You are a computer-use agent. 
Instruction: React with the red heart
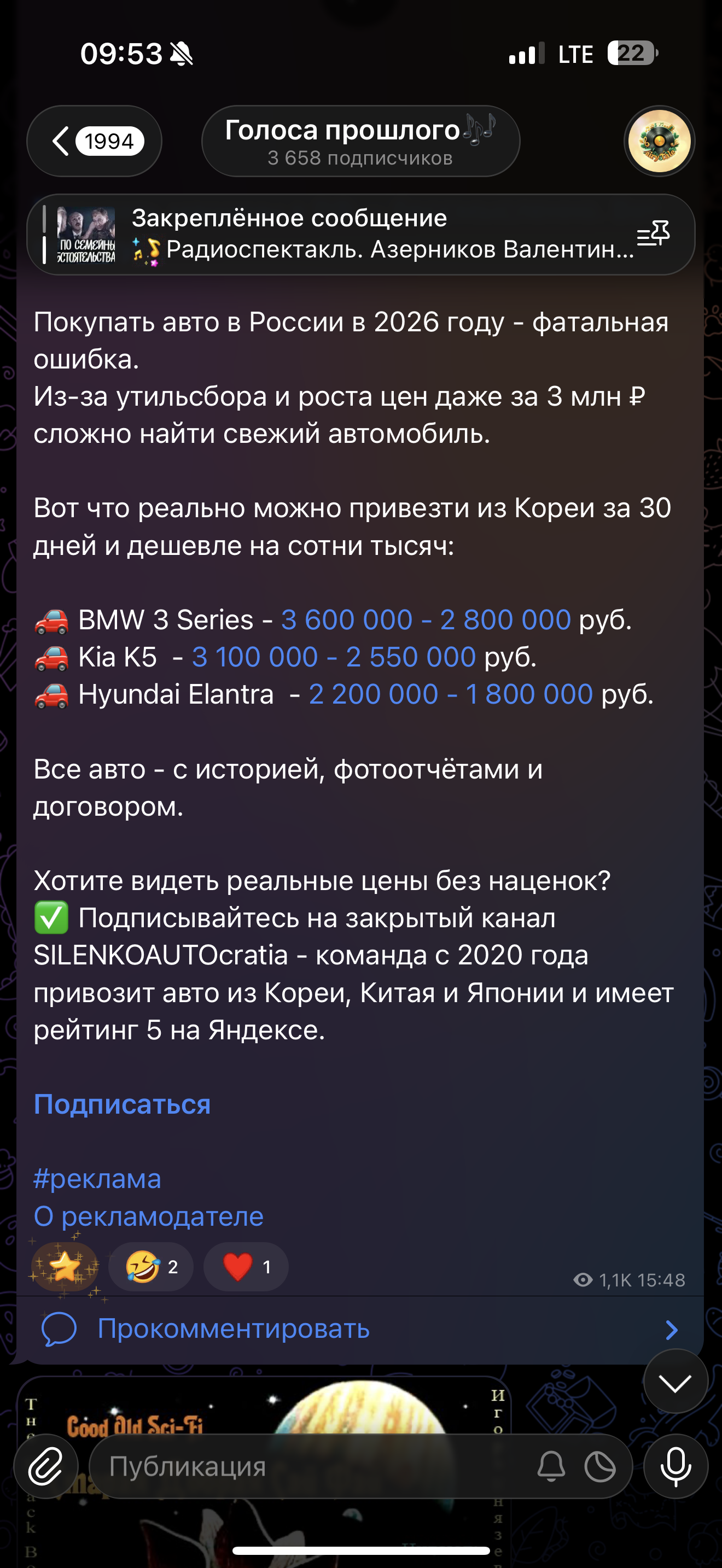point(246,1267)
